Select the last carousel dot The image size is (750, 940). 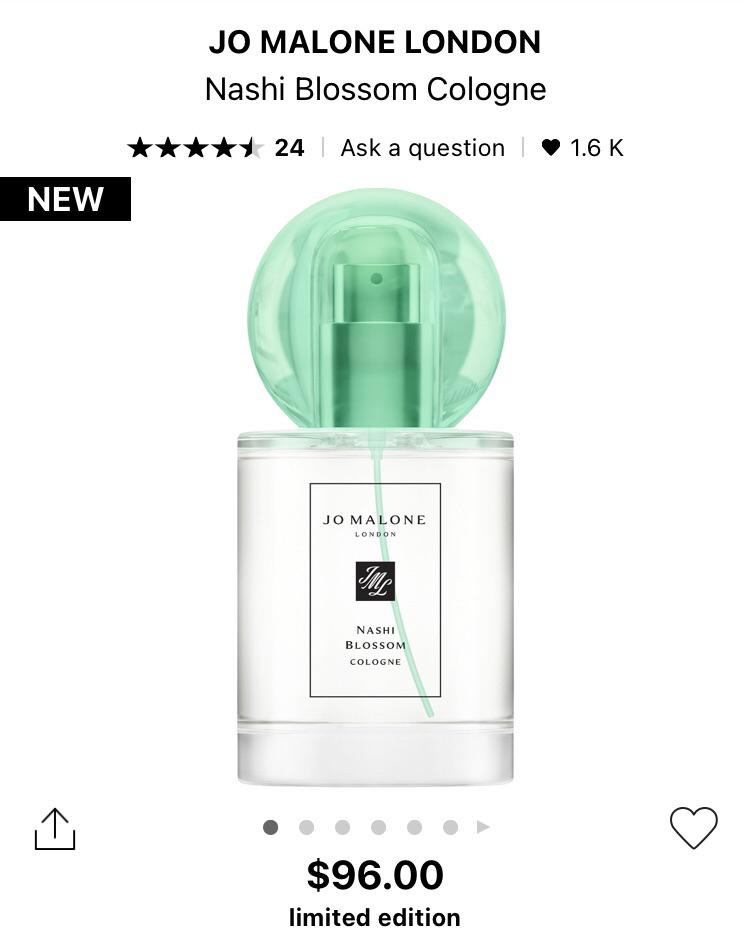[449, 827]
